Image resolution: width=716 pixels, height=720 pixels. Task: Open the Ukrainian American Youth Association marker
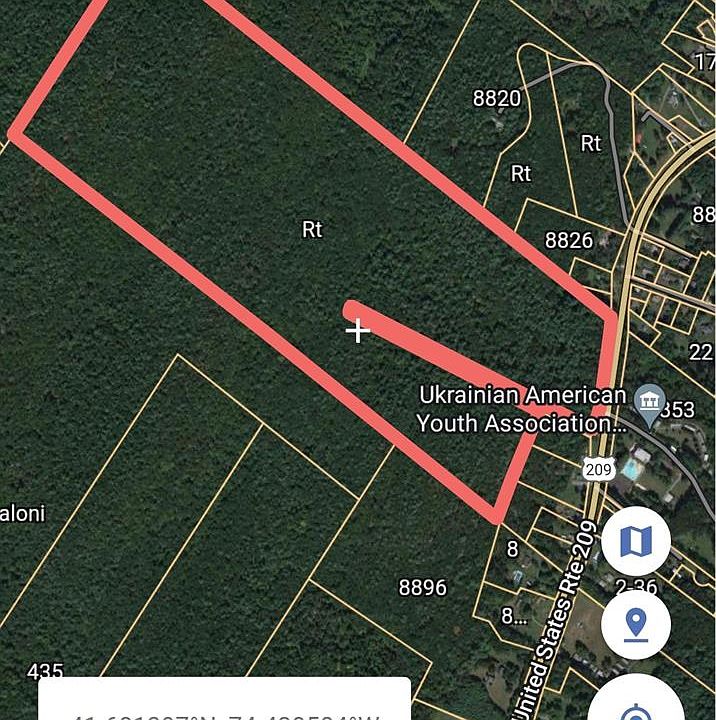coord(651,401)
